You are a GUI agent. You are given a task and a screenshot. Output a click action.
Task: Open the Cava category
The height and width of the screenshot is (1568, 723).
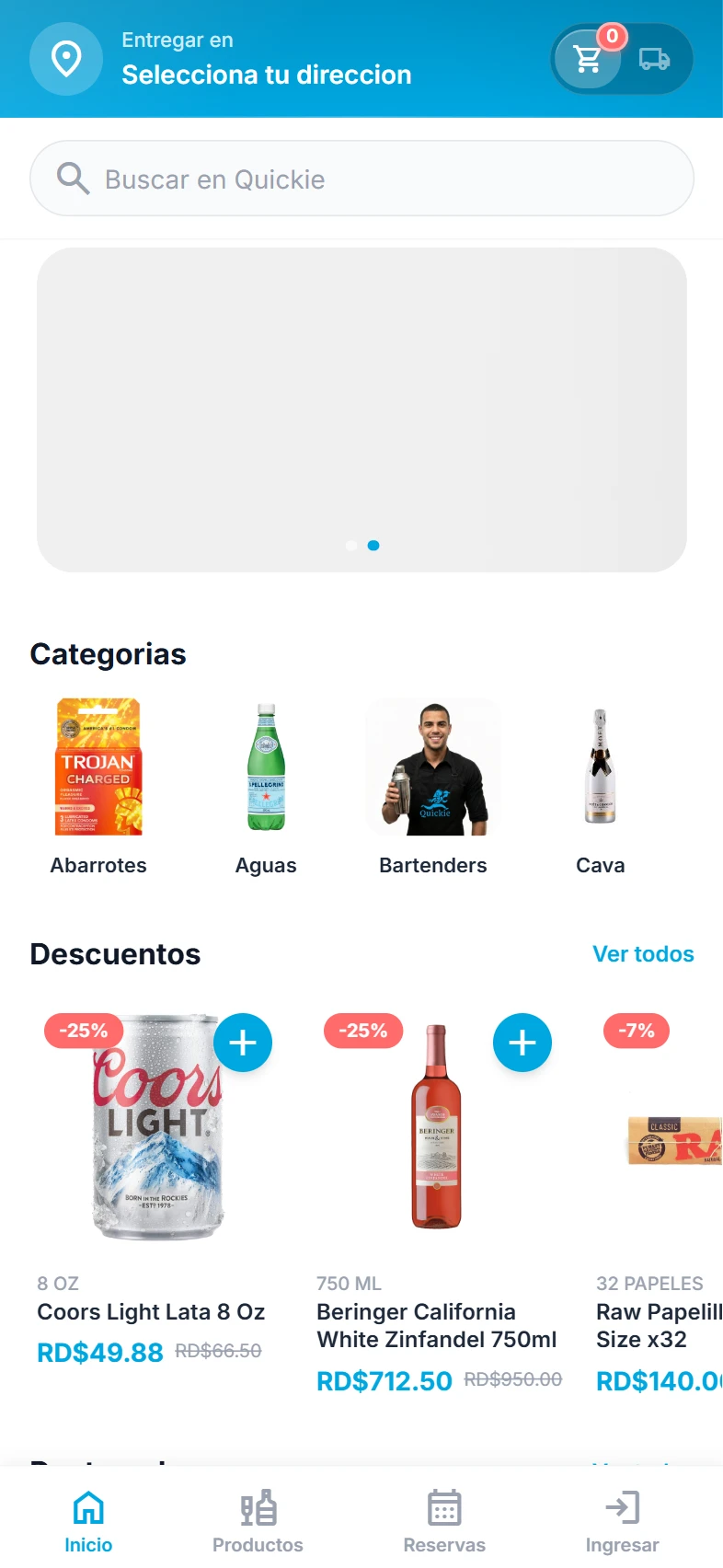601,784
